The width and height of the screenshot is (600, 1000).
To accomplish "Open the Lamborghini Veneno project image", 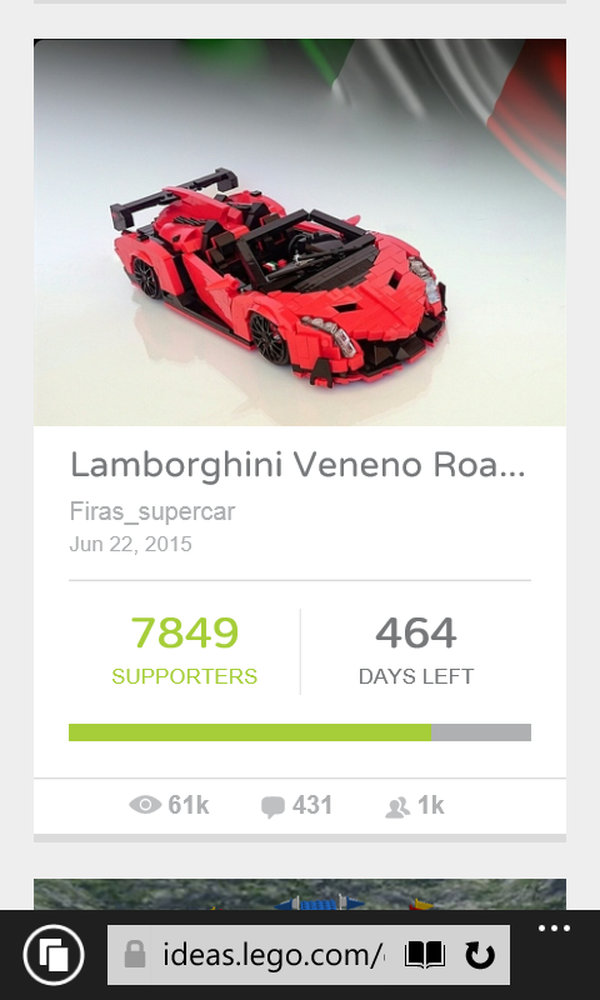I will 300,232.
